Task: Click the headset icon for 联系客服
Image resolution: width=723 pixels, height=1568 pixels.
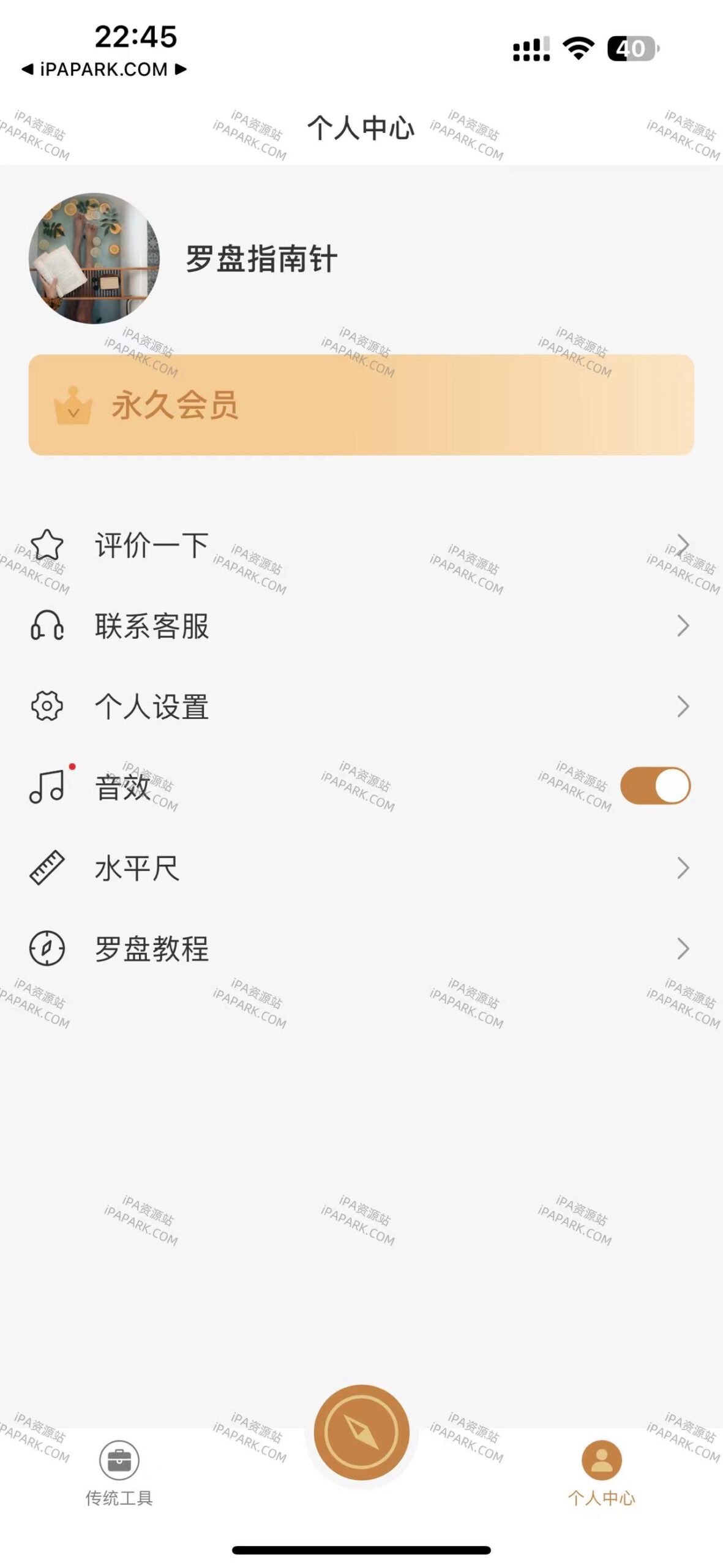Action: [46, 627]
